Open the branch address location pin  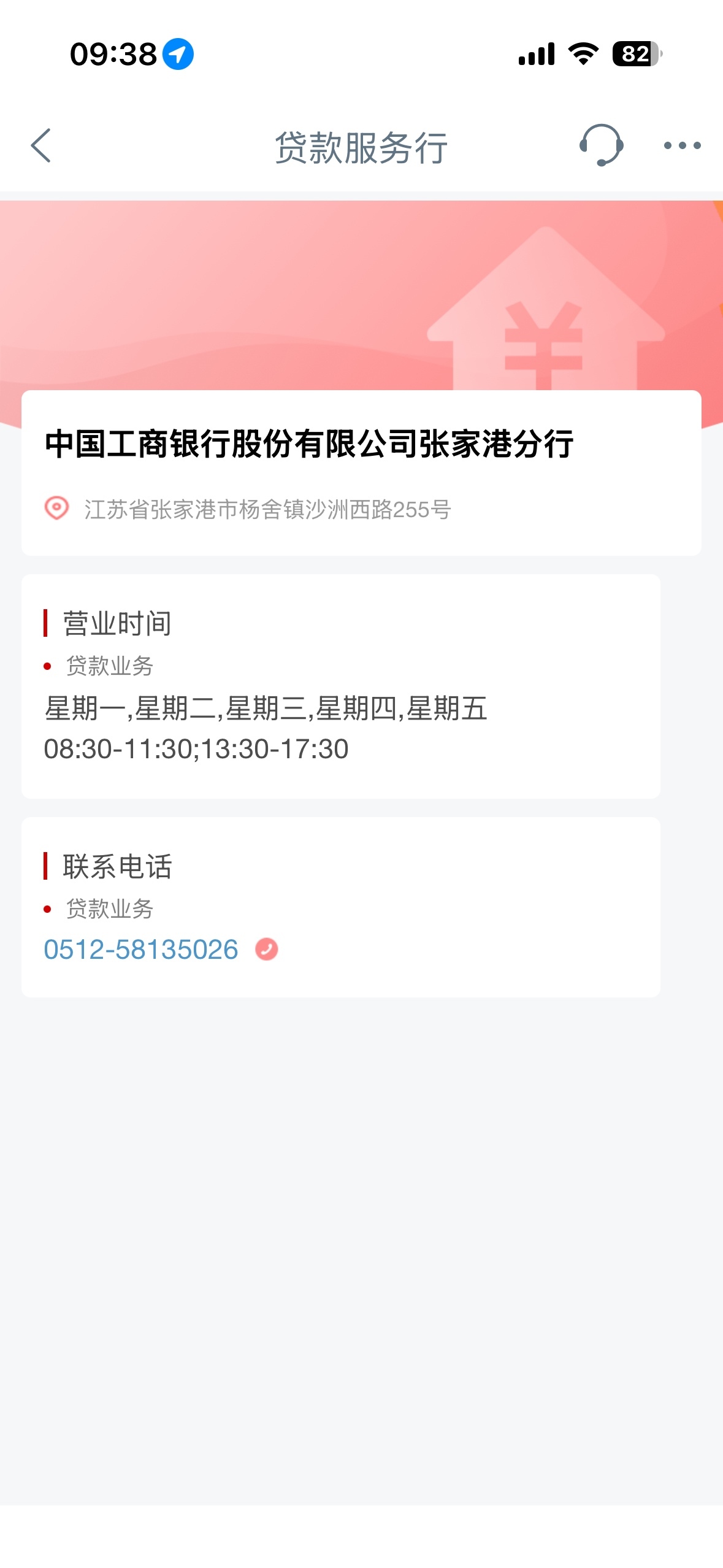coord(56,509)
